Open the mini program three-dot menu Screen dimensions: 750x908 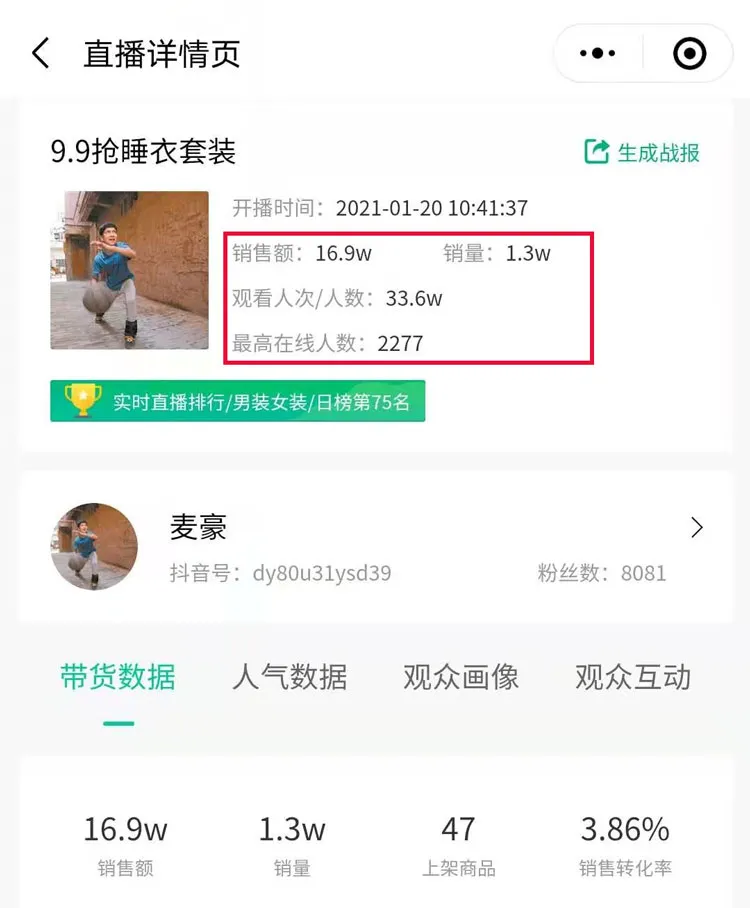598,53
